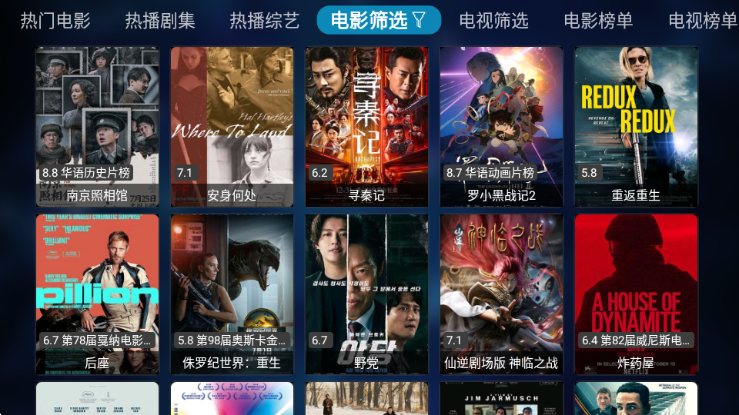
Task: Open the movie 后座
Action: click(x=97, y=292)
